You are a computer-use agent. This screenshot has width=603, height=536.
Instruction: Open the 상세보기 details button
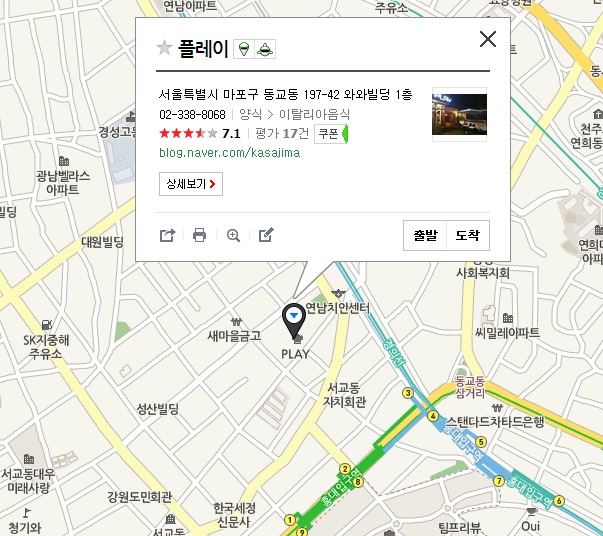190,184
